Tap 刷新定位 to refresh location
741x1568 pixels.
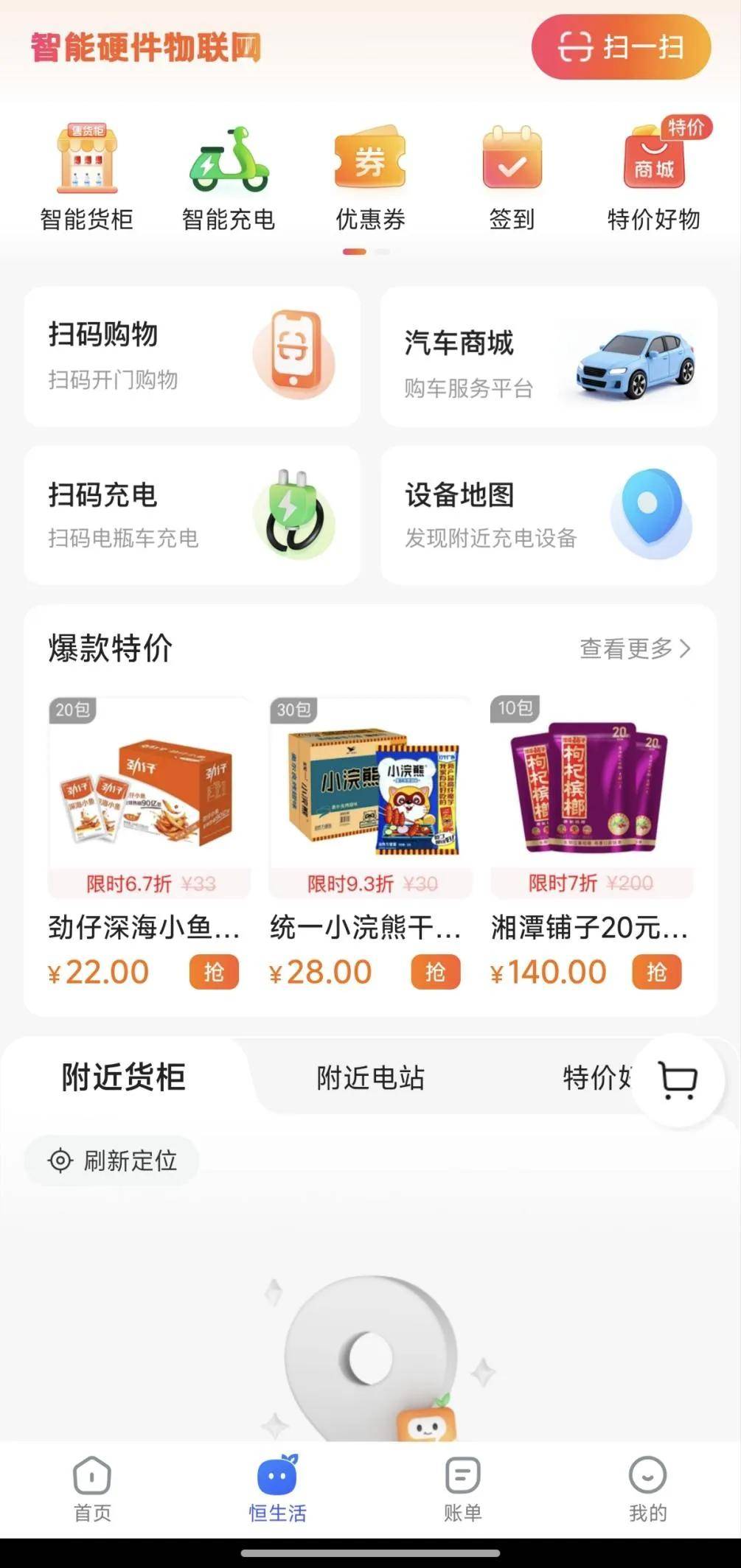[112, 1161]
